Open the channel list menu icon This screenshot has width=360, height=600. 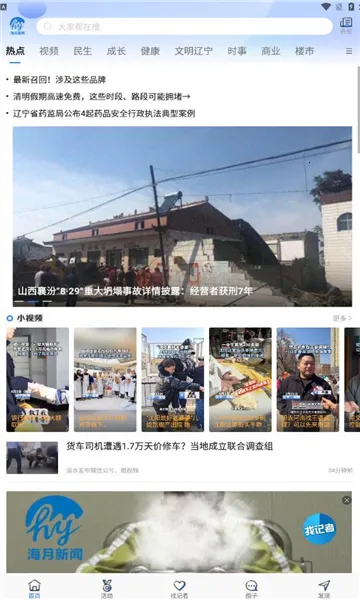pos(349,51)
